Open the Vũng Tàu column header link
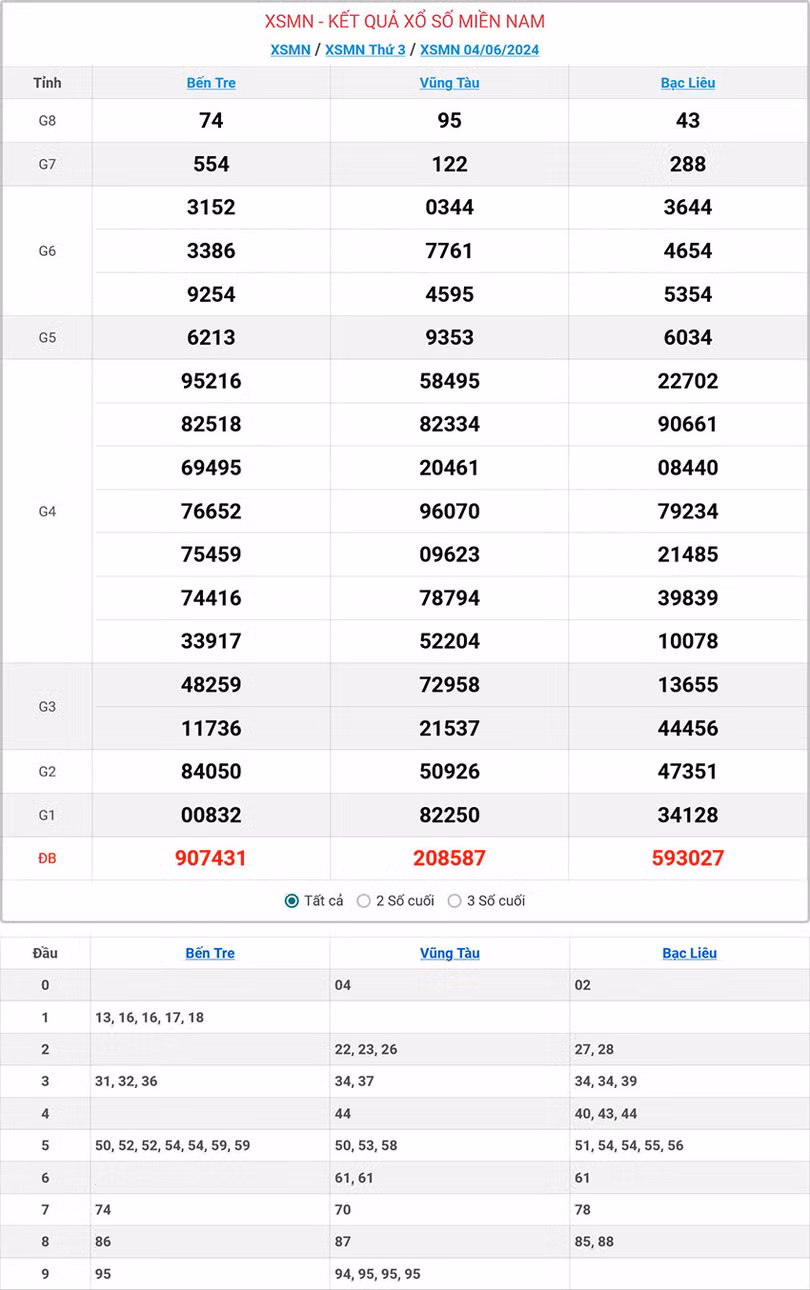Viewport: 810px width, 1290px height. click(x=449, y=83)
